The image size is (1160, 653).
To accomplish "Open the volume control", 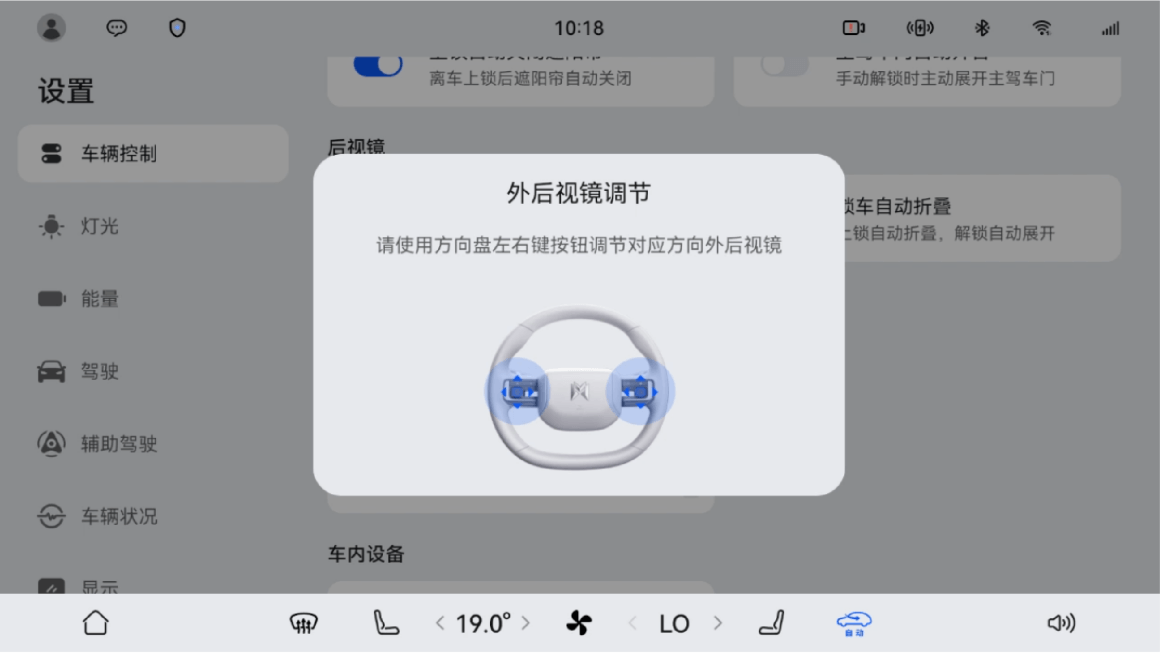I will pos(1061,623).
